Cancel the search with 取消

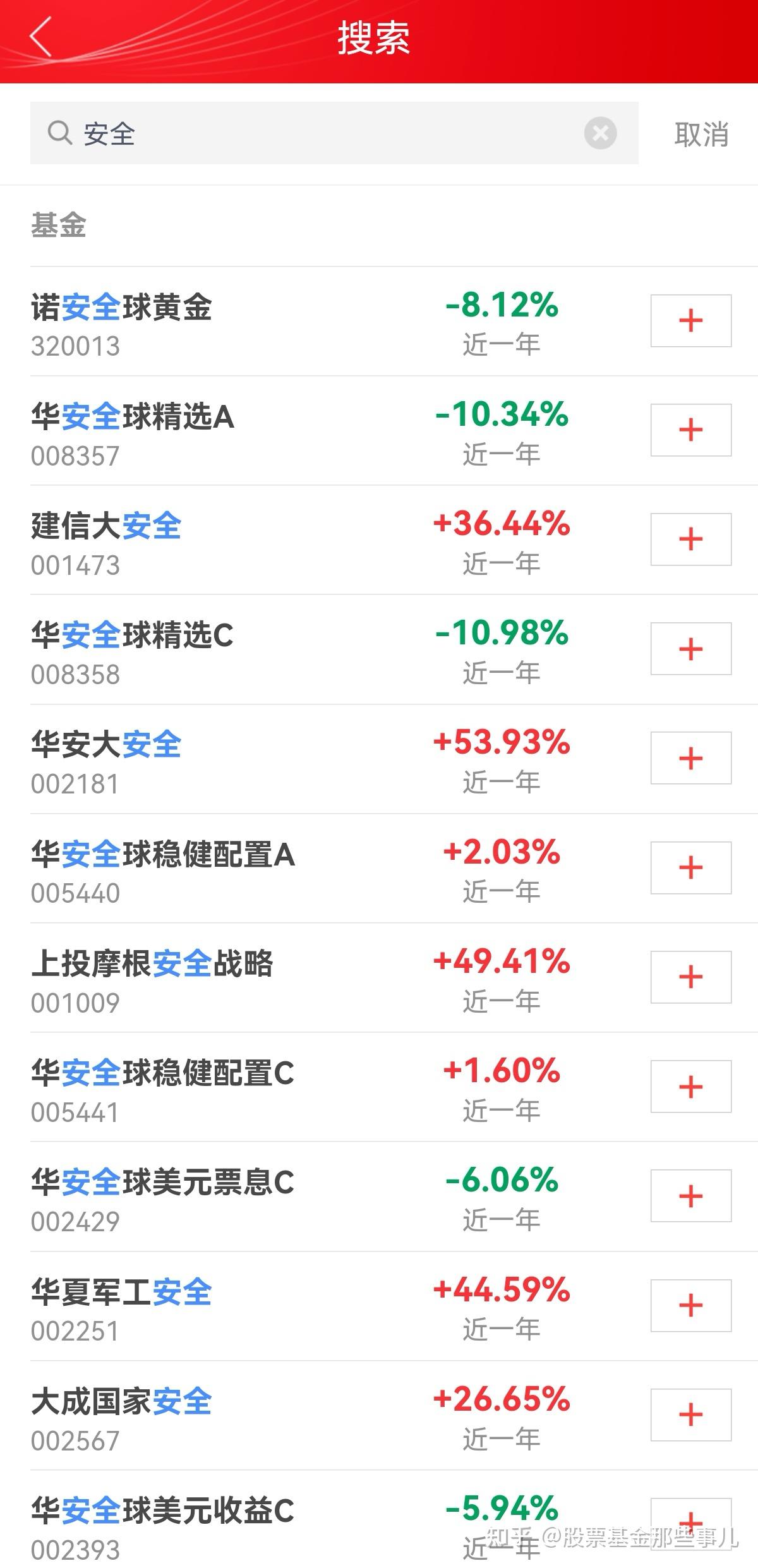click(701, 135)
